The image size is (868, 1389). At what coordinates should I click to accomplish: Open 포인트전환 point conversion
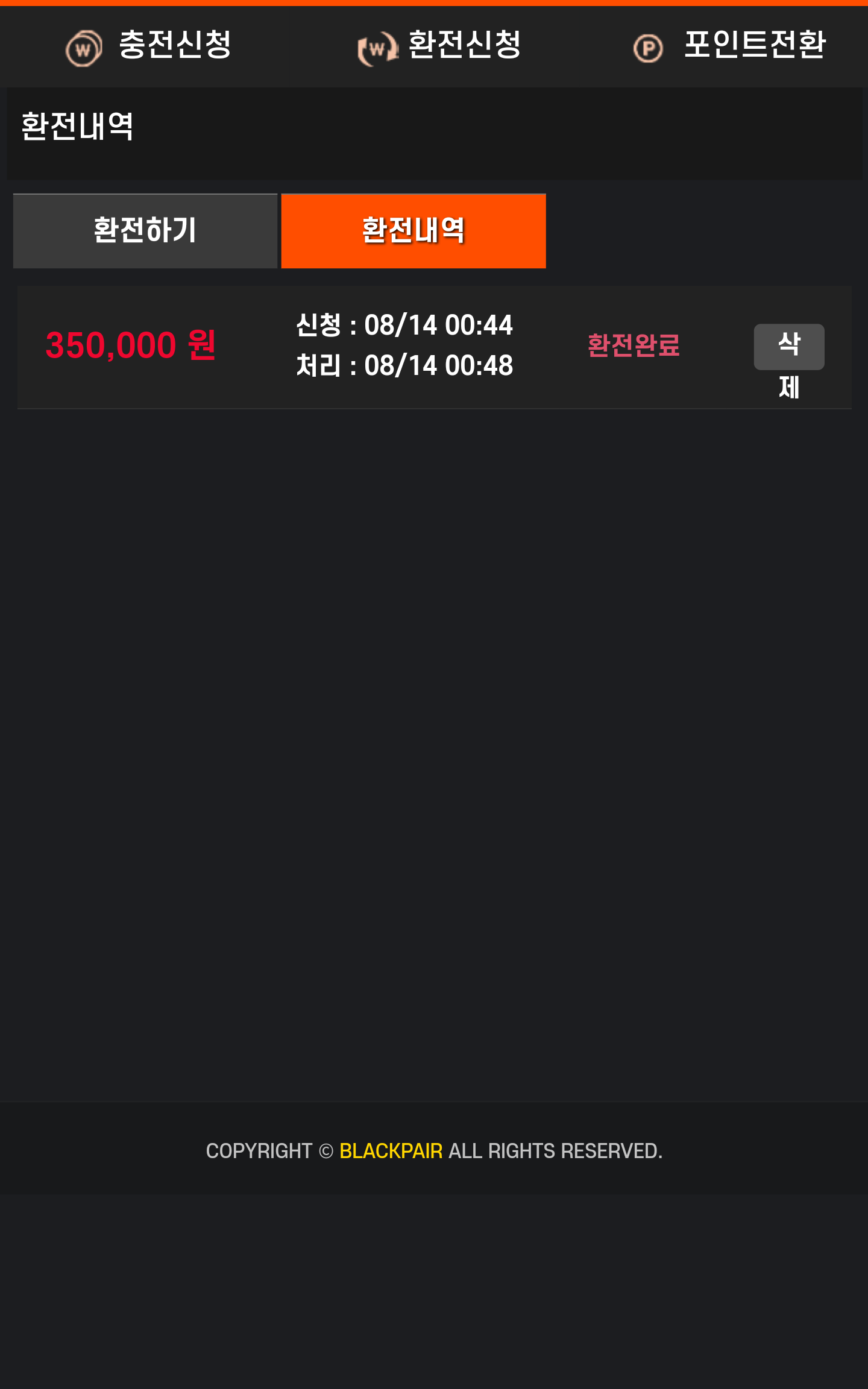click(x=729, y=46)
